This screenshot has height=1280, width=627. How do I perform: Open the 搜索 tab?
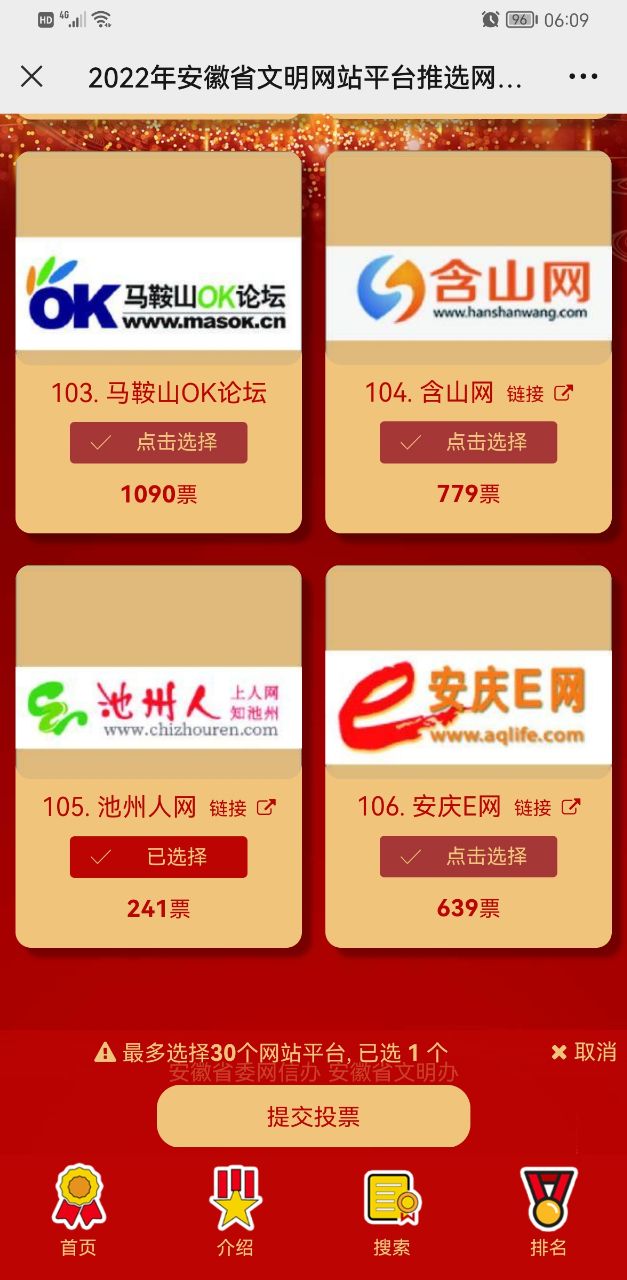pos(391,1212)
